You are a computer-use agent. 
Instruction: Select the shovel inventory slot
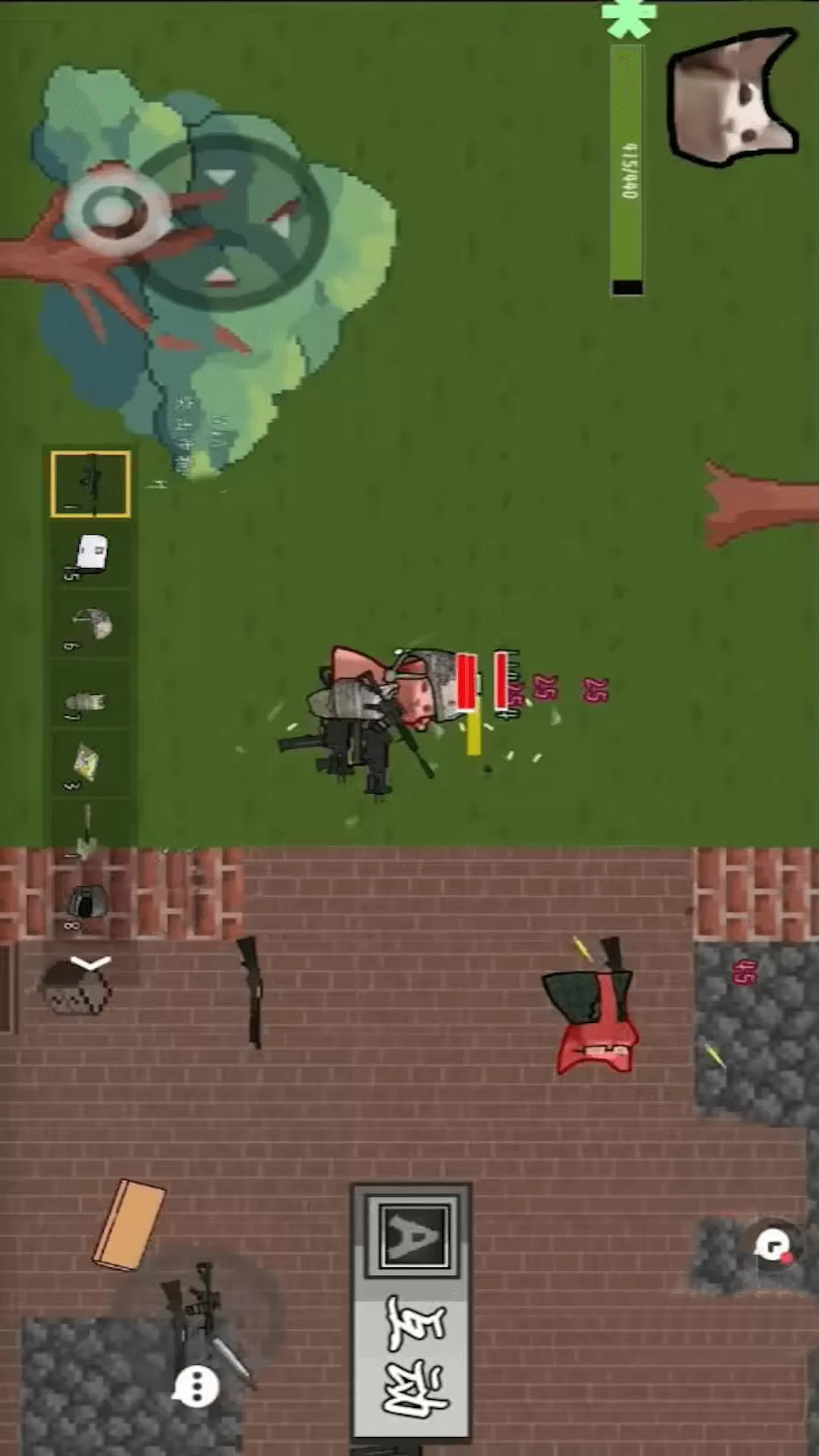(86, 829)
